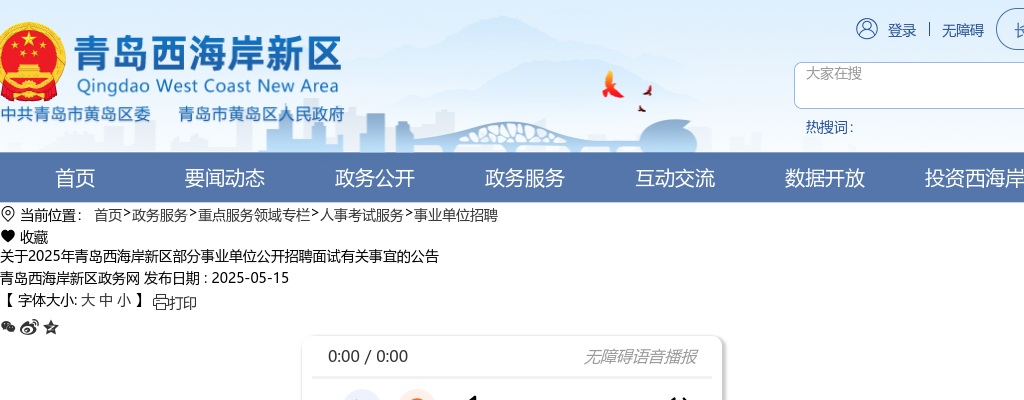Open the 无障碍 accessibility mode
The width and height of the screenshot is (1024, 400).
962,30
